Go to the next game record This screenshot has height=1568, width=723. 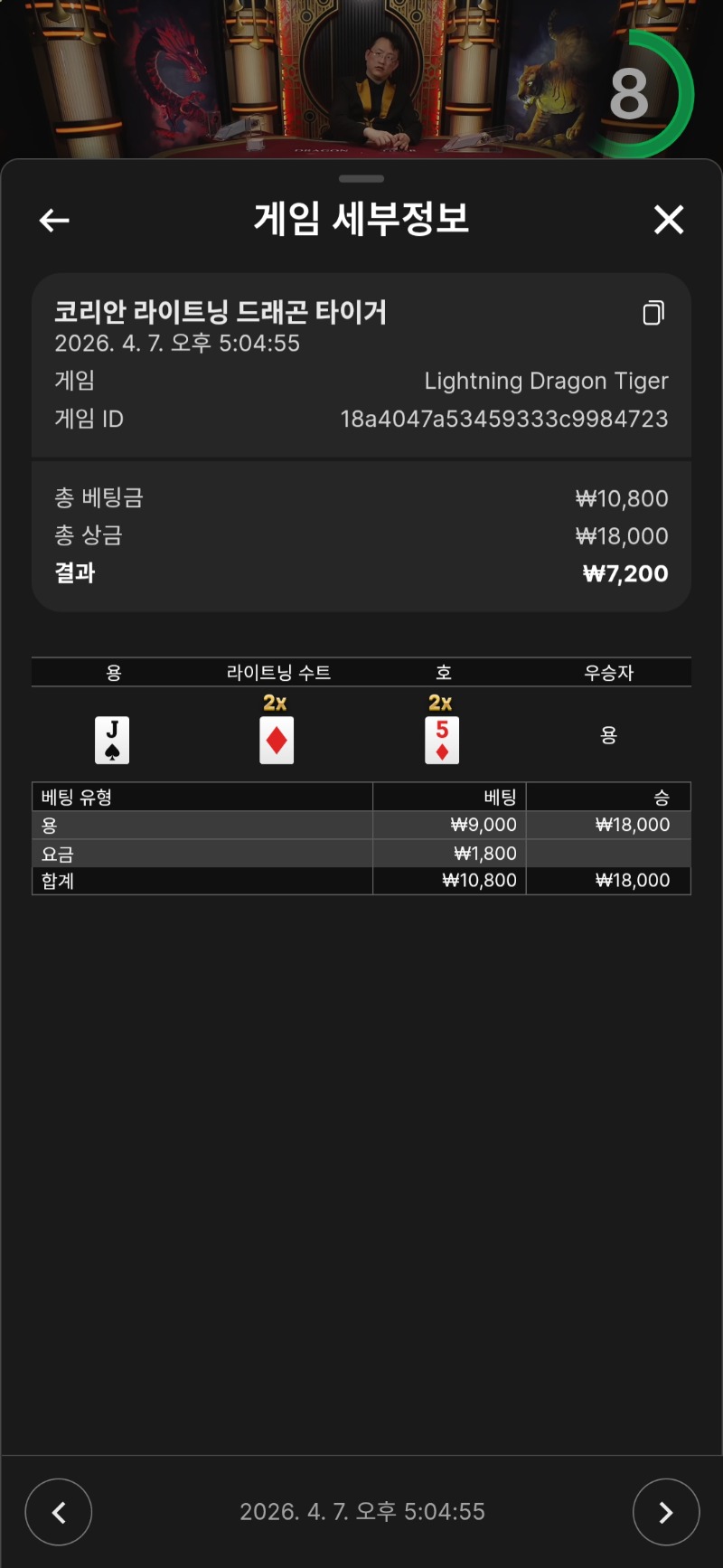point(665,1512)
